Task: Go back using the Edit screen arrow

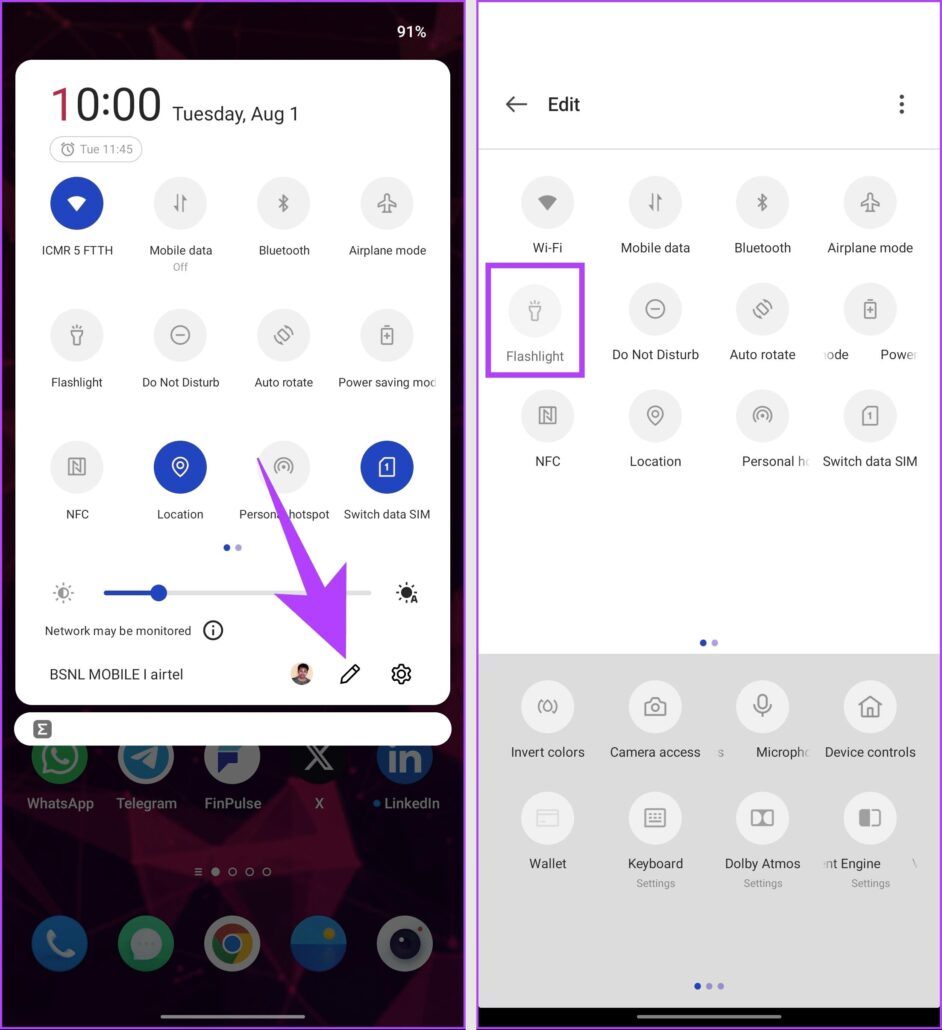Action: tap(516, 104)
